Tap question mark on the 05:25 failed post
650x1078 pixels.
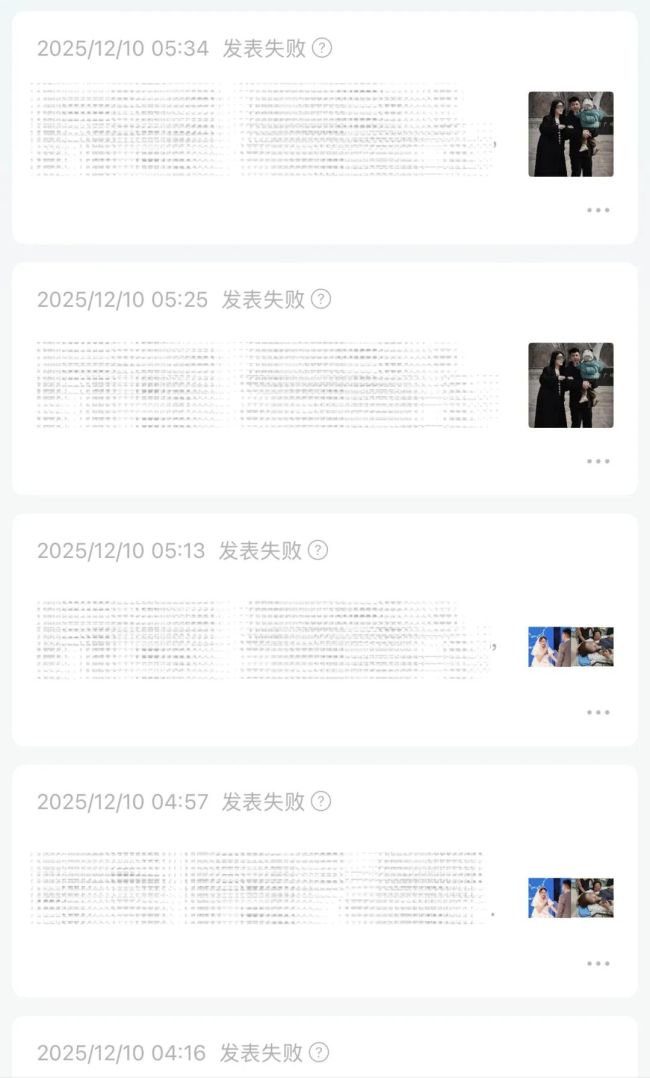(x=321, y=299)
